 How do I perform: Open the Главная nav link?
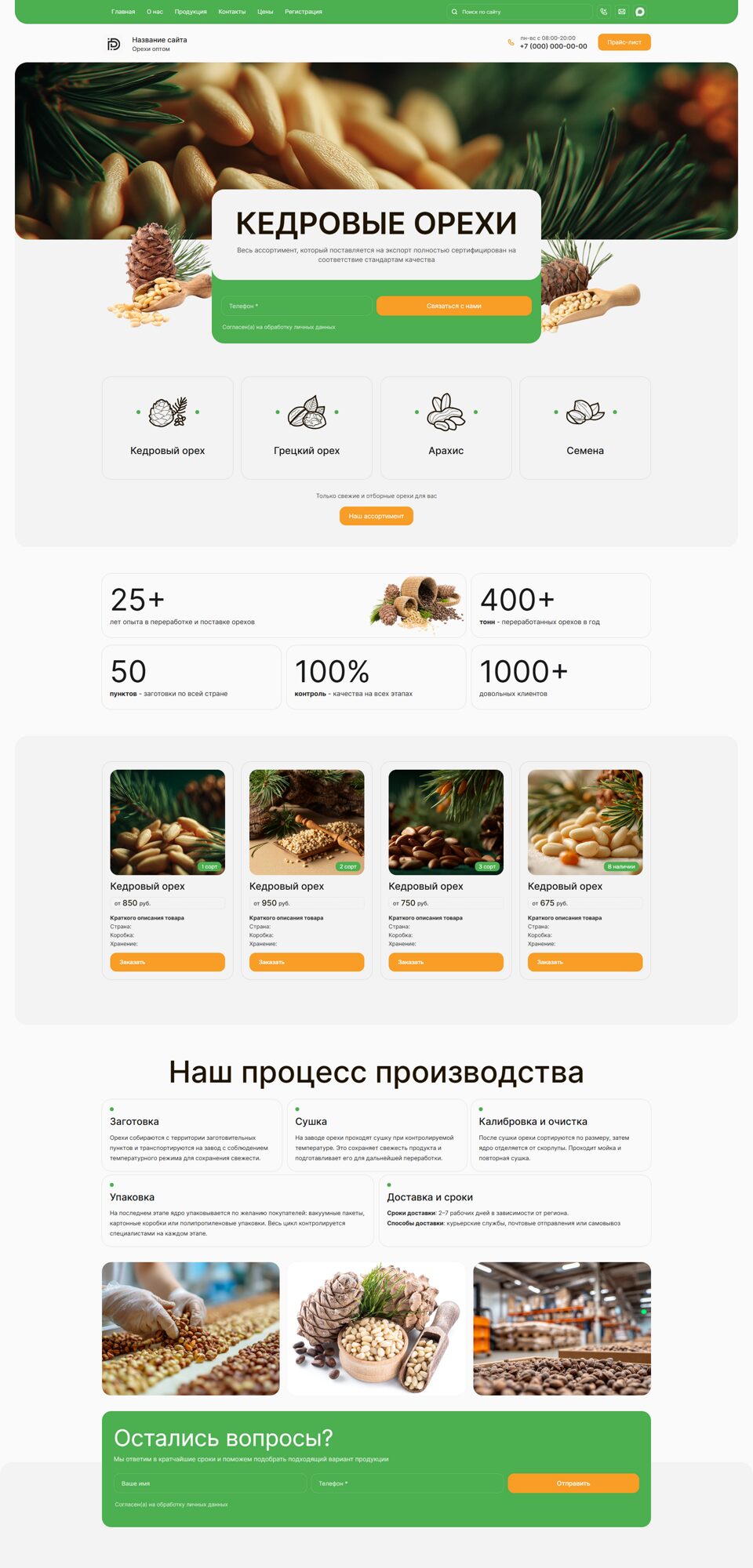(123, 12)
